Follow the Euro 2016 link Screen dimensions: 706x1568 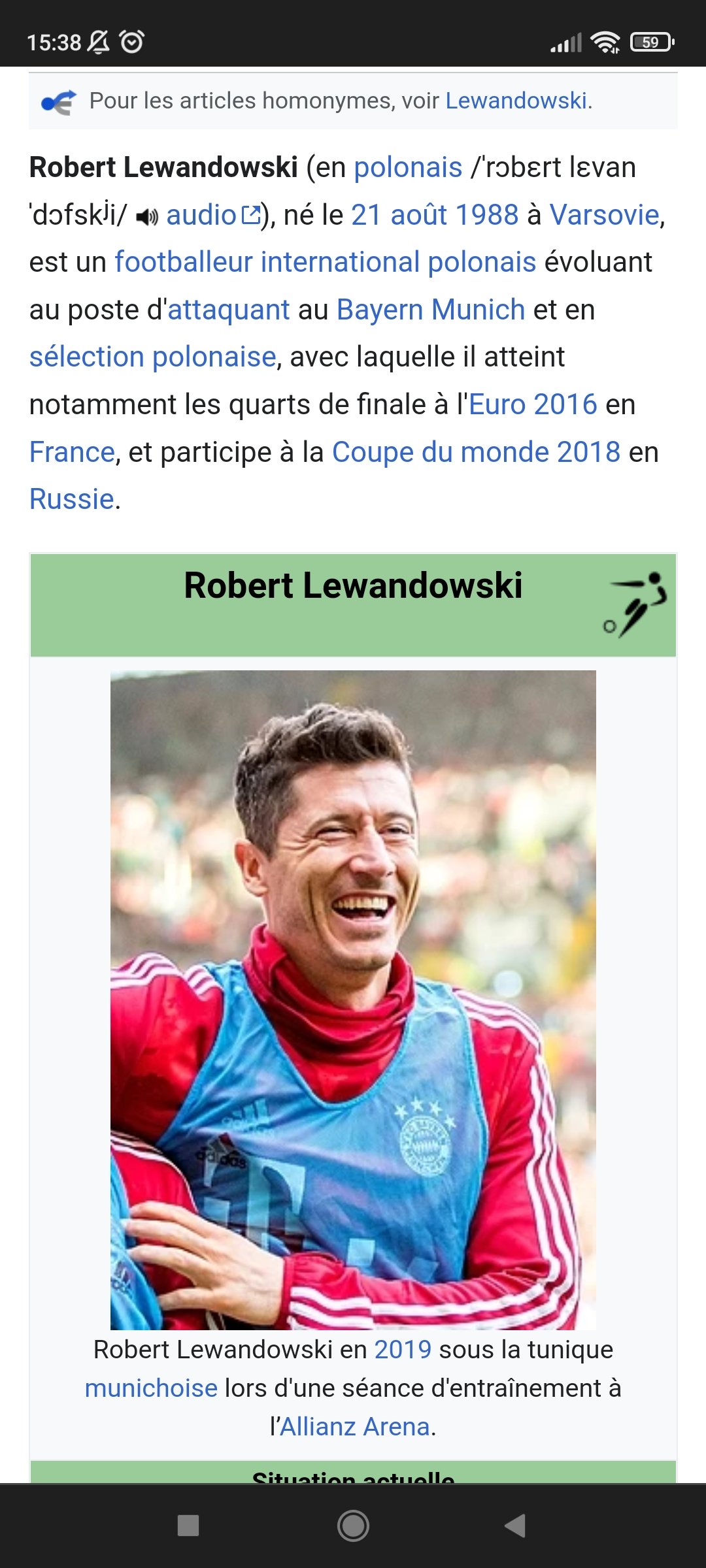tap(533, 404)
